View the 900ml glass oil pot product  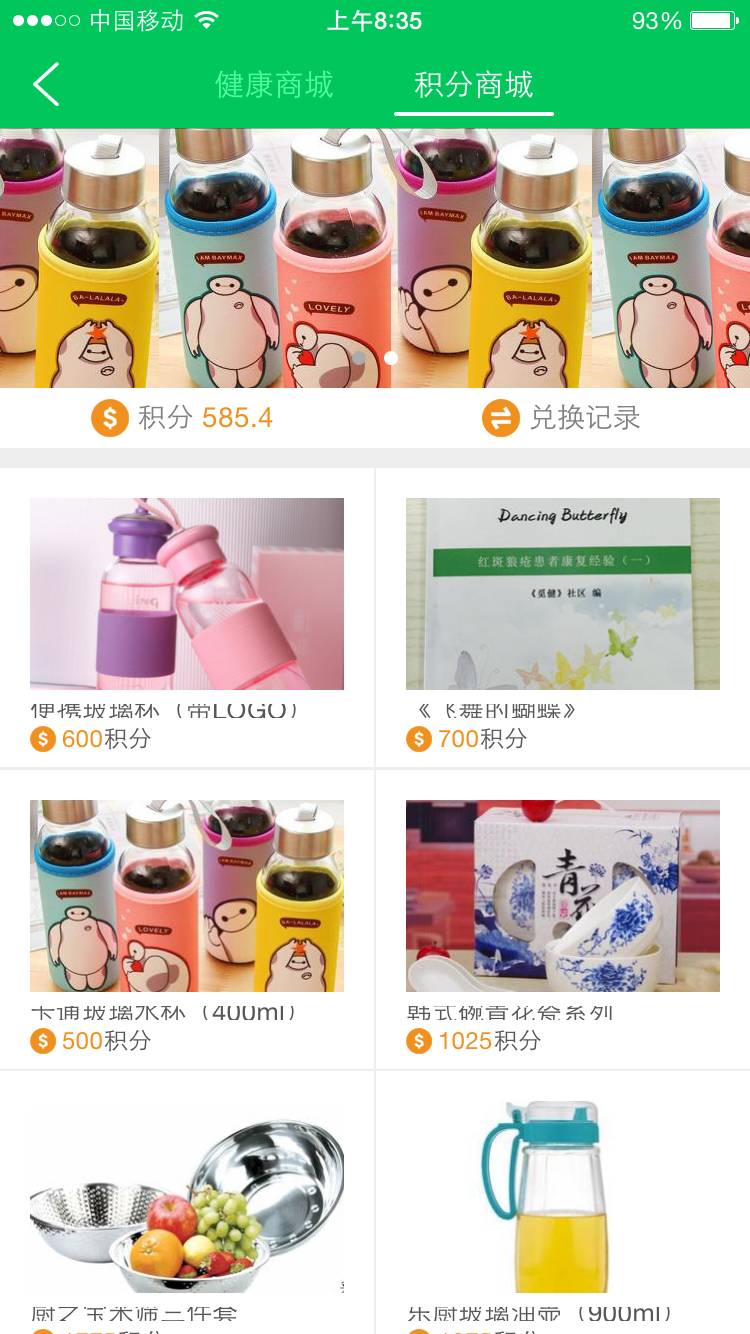coord(562,1200)
